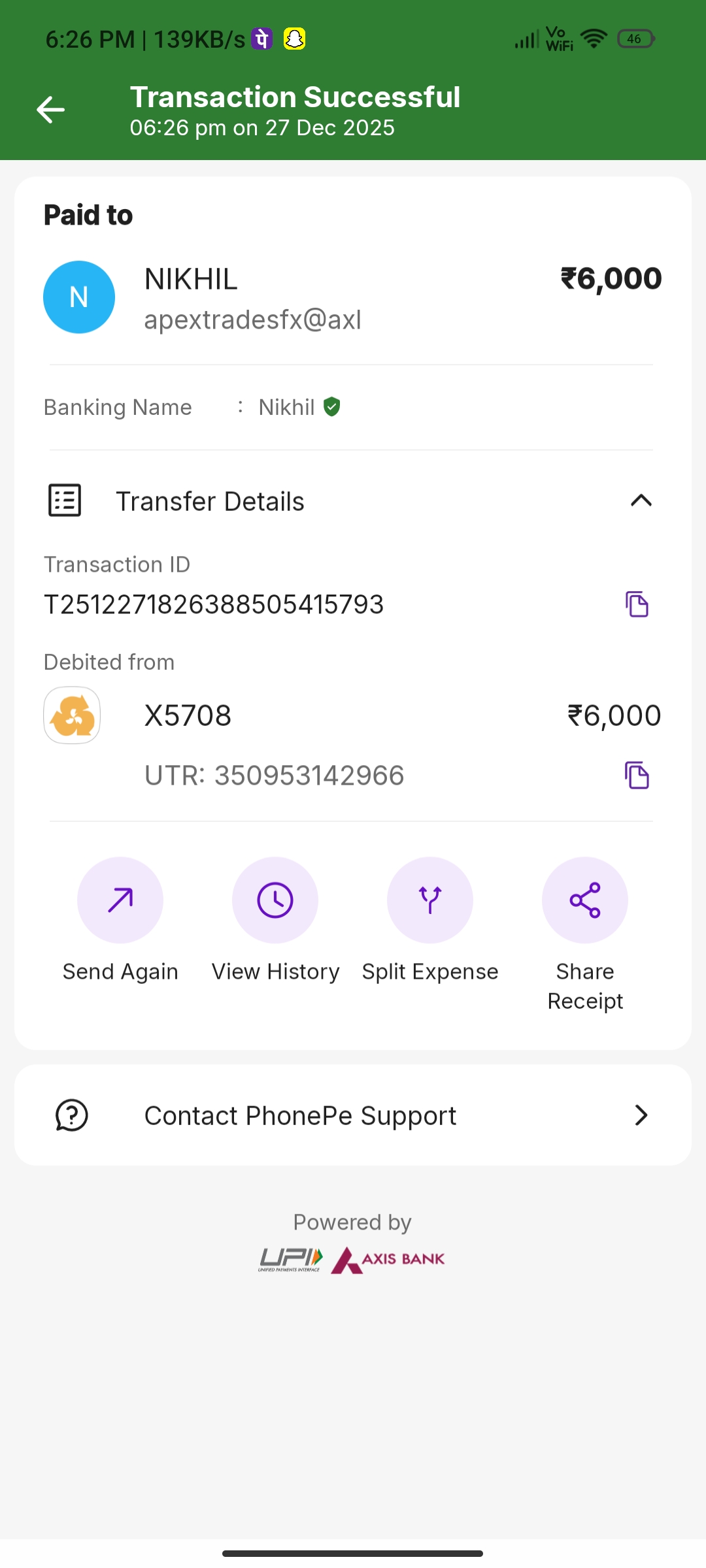
Task: Open Contact PhonePe Support
Action: (x=353, y=1115)
